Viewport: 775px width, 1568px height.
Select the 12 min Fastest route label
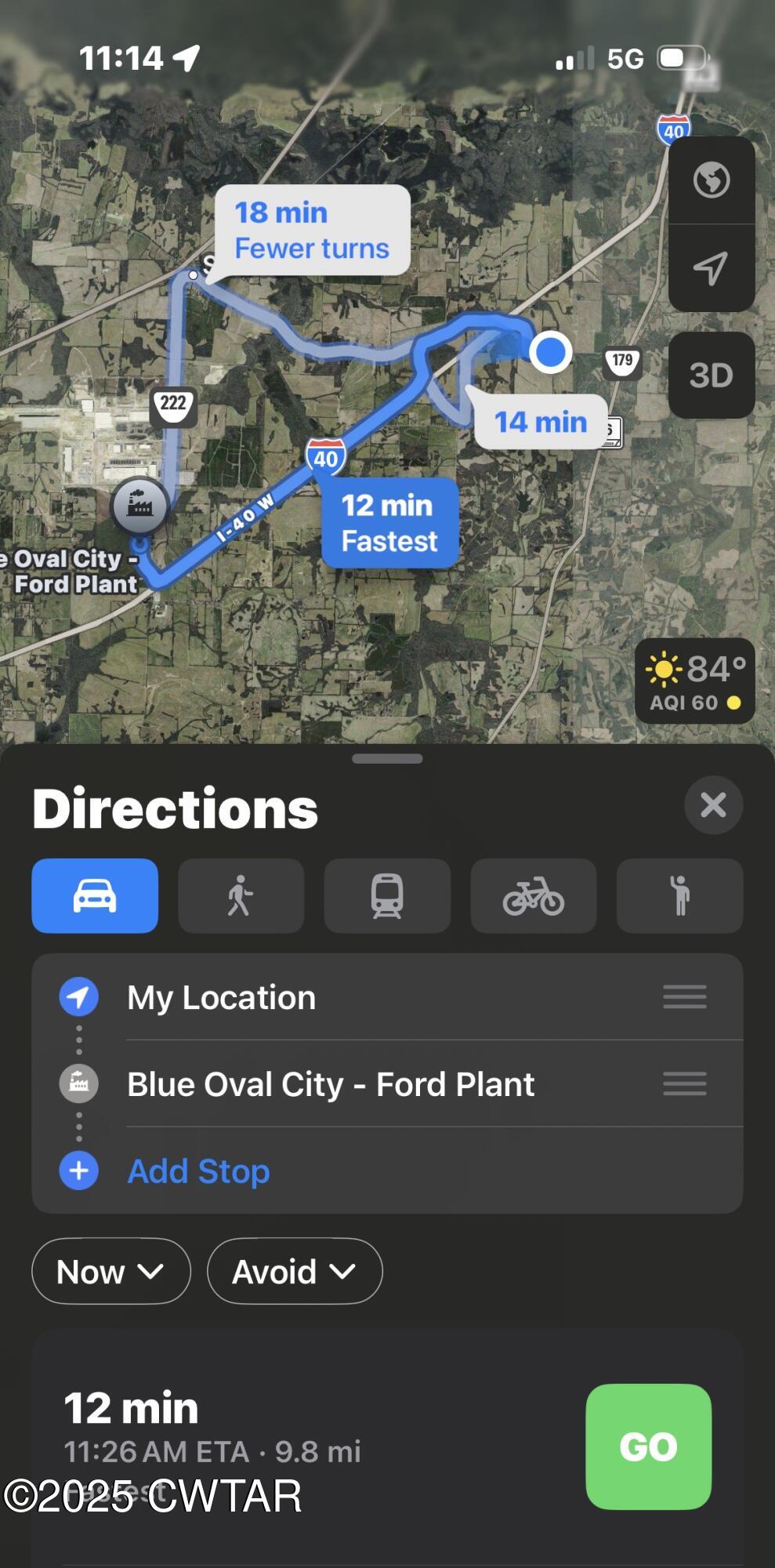click(389, 523)
